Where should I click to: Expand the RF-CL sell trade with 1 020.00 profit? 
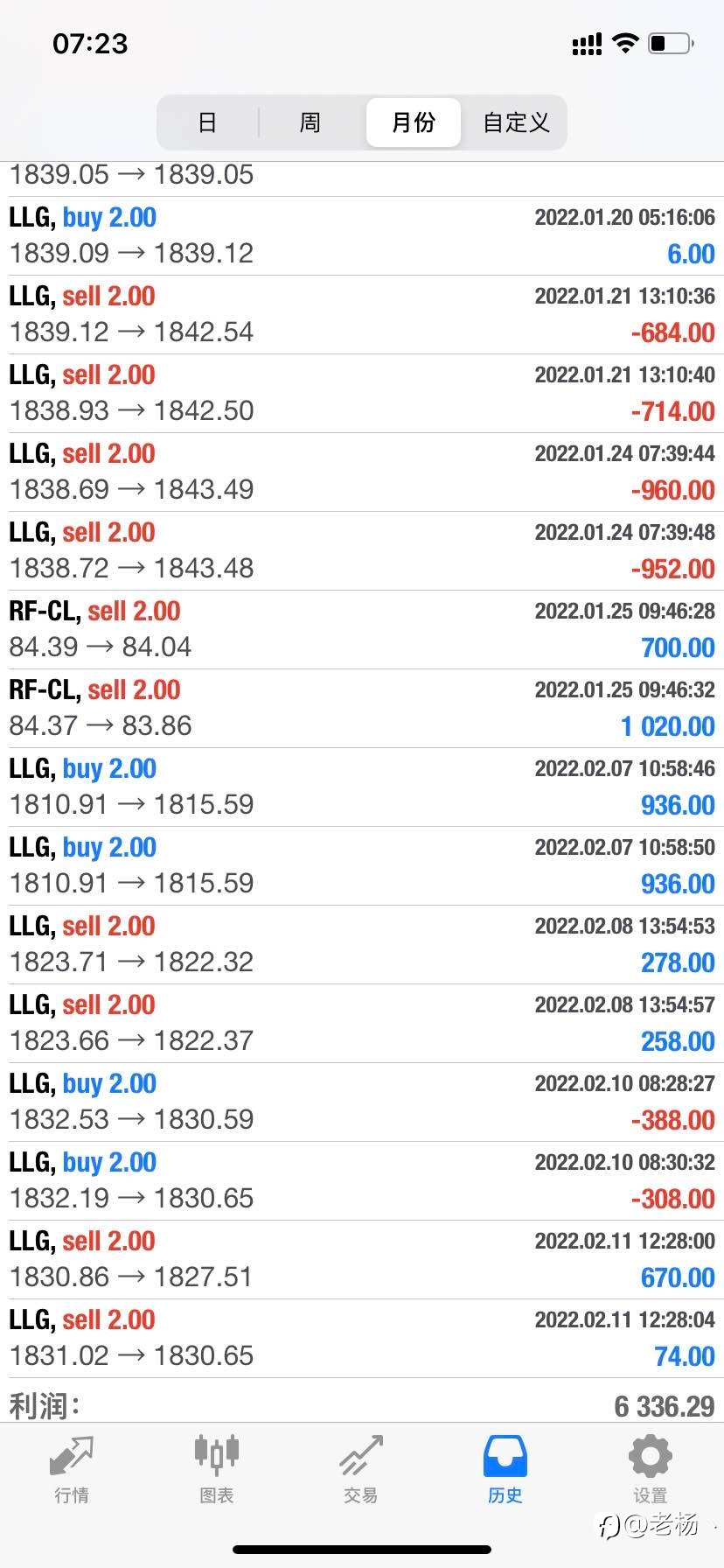click(x=362, y=709)
